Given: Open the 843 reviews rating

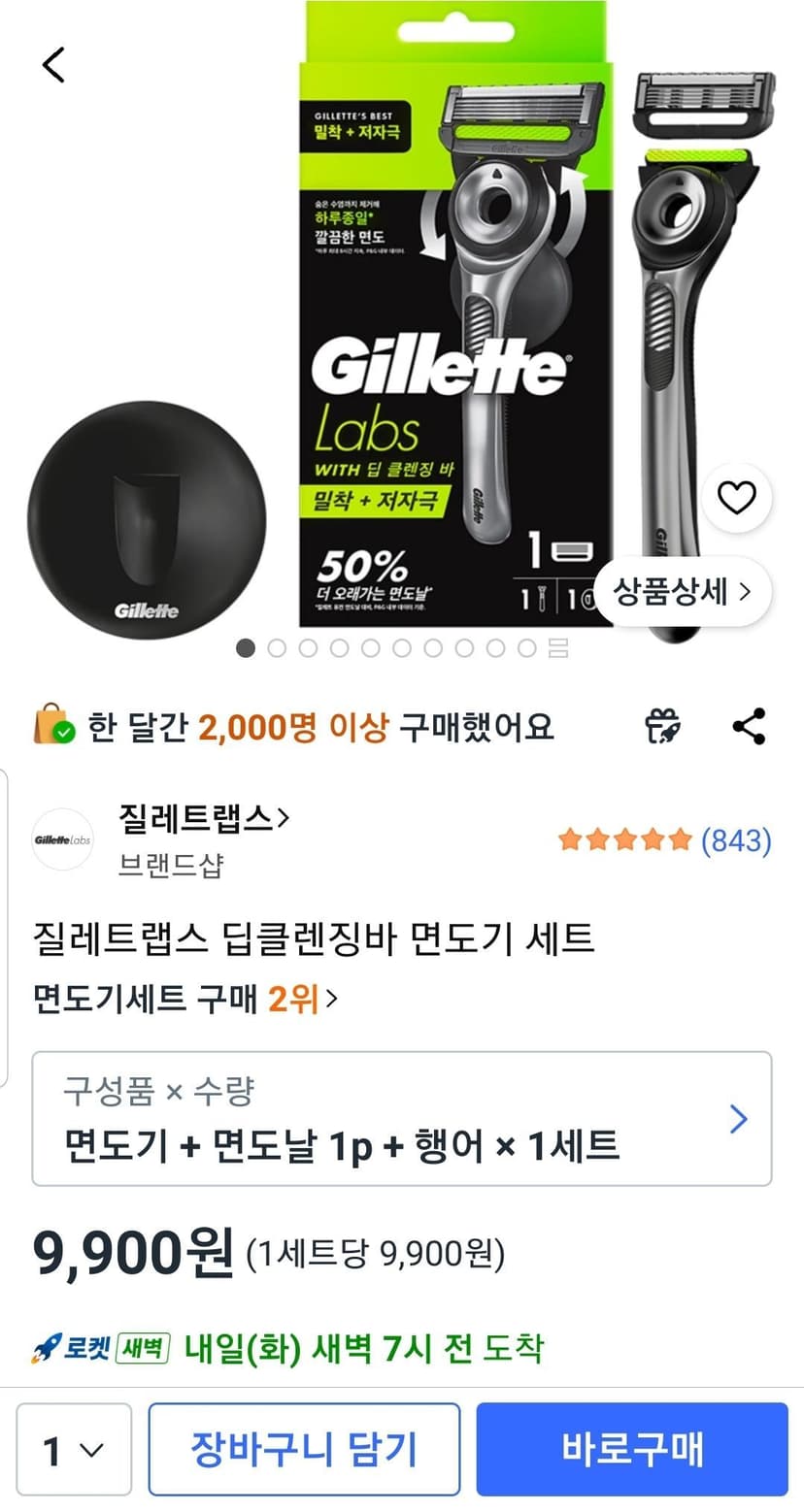Looking at the screenshot, I should click(664, 840).
